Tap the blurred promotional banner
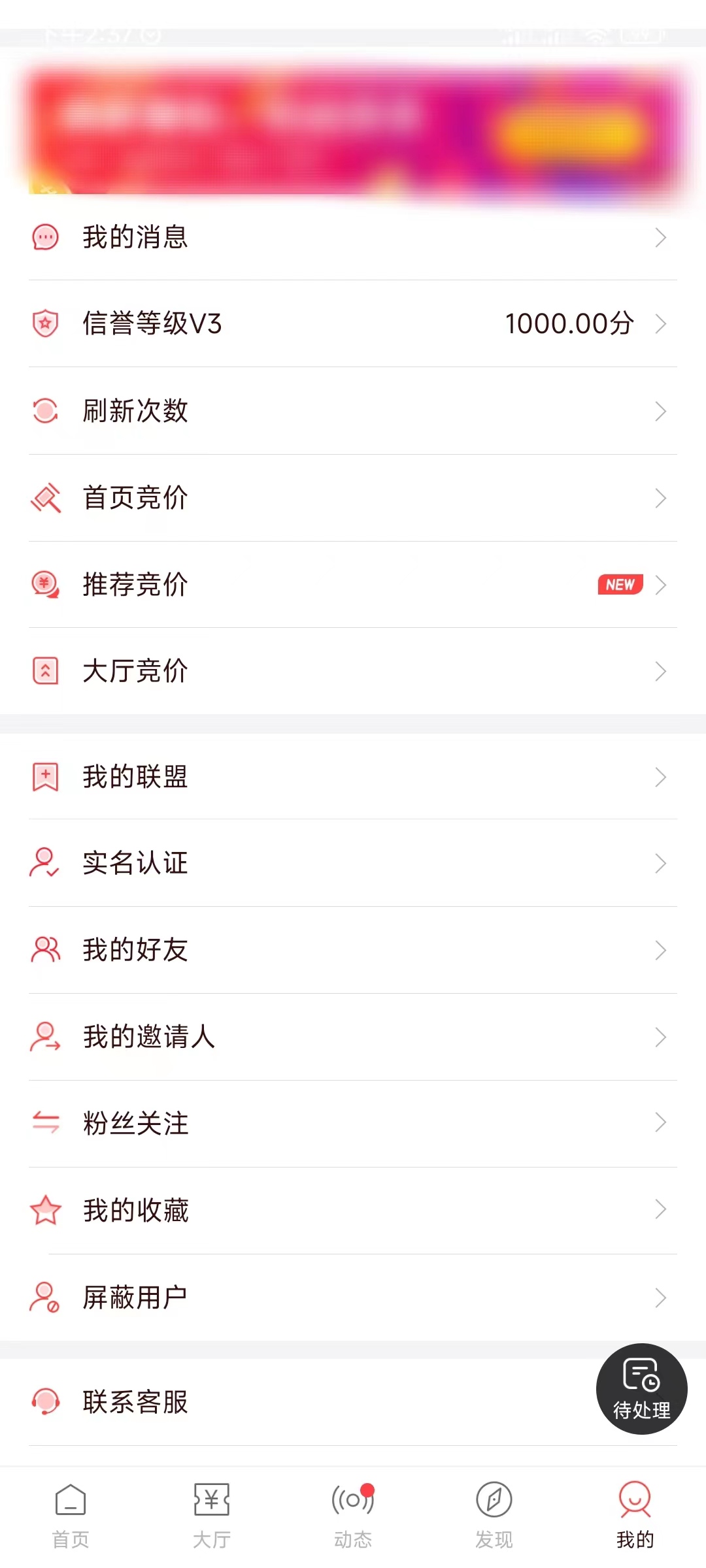The width and height of the screenshot is (706, 1568). point(353,127)
